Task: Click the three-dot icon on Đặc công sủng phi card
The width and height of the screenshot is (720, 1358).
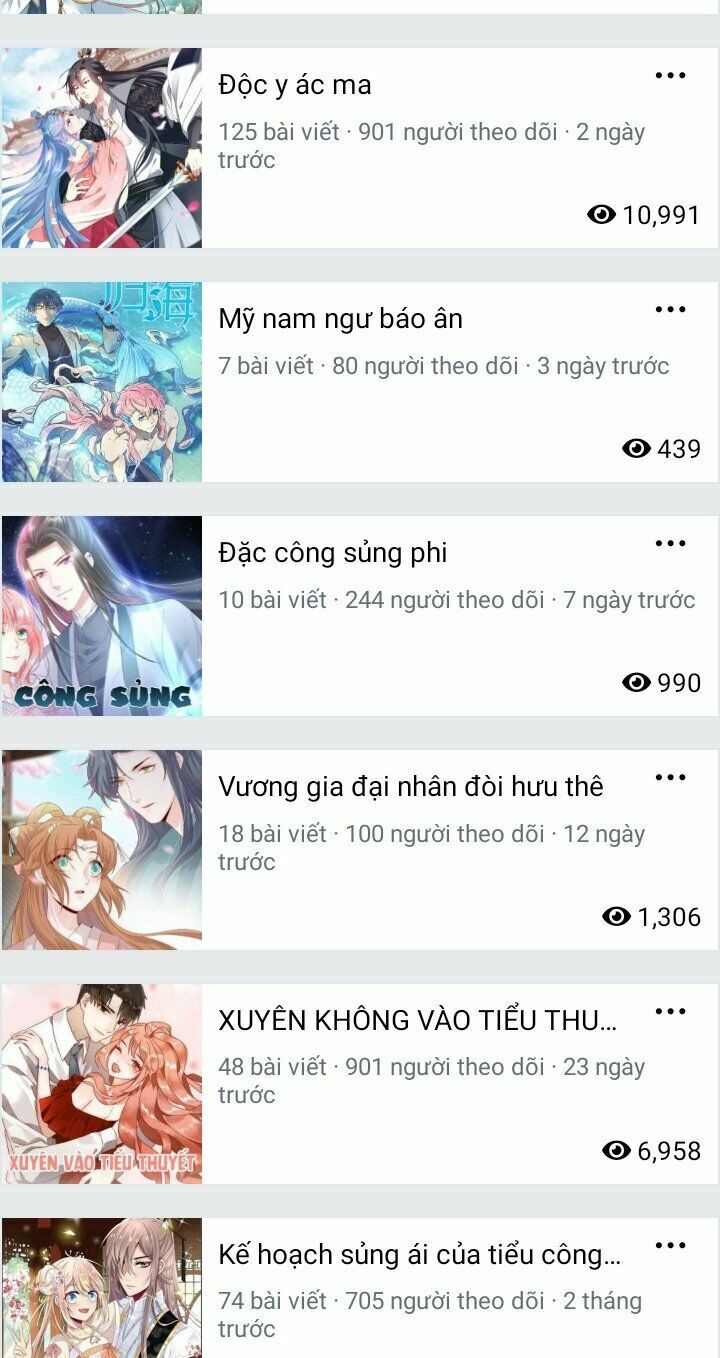Action: coord(671,543)
